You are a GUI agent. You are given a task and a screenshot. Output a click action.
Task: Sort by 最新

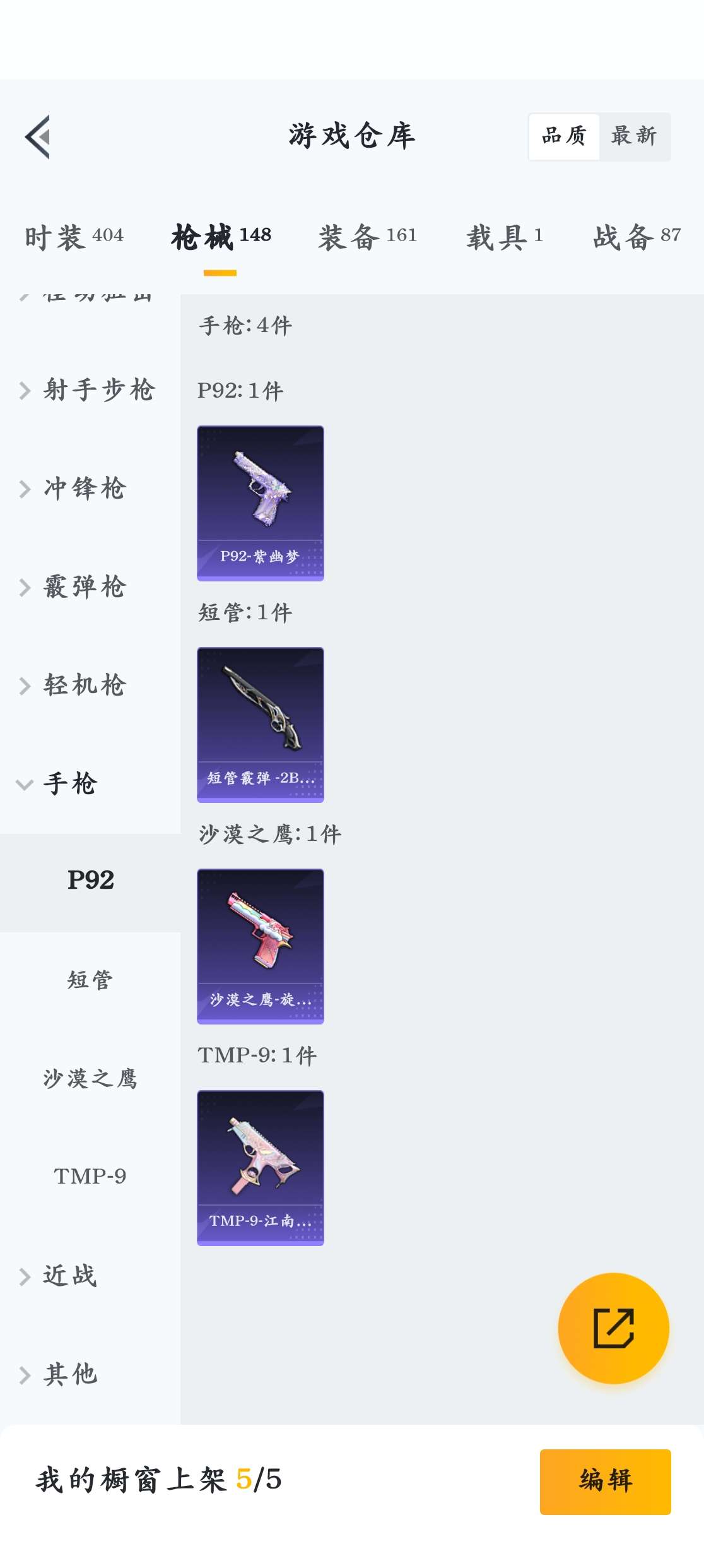pyautogui.click(x=633, y=136)
